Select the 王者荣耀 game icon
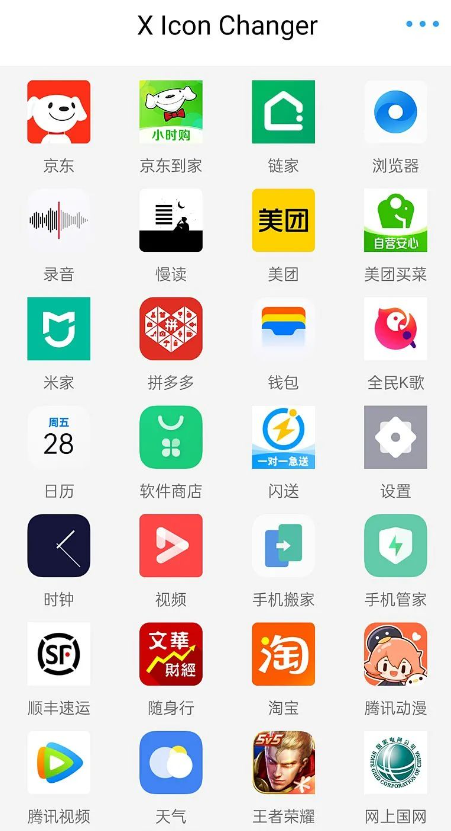451x831 pixels. 283,762
